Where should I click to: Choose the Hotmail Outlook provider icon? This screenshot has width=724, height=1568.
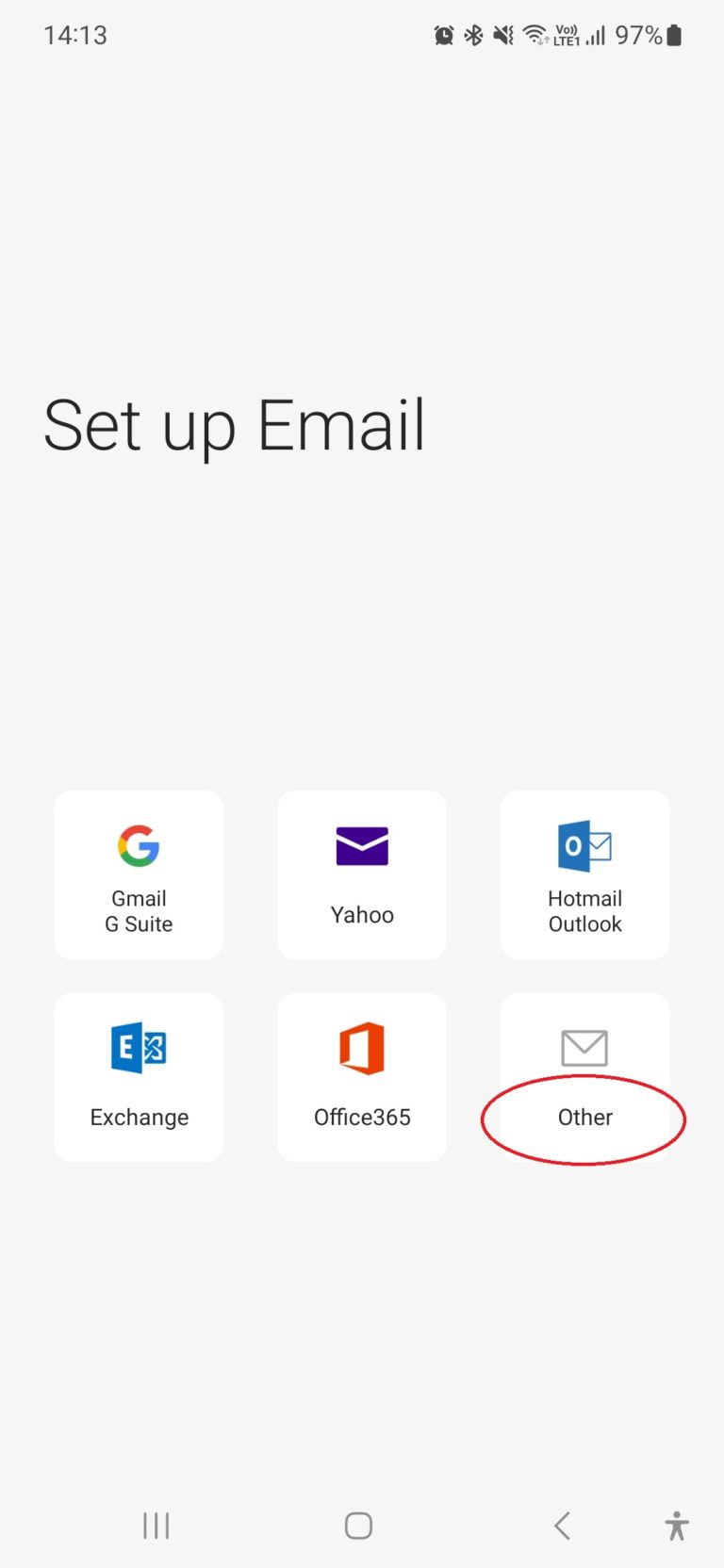[584, 845]
